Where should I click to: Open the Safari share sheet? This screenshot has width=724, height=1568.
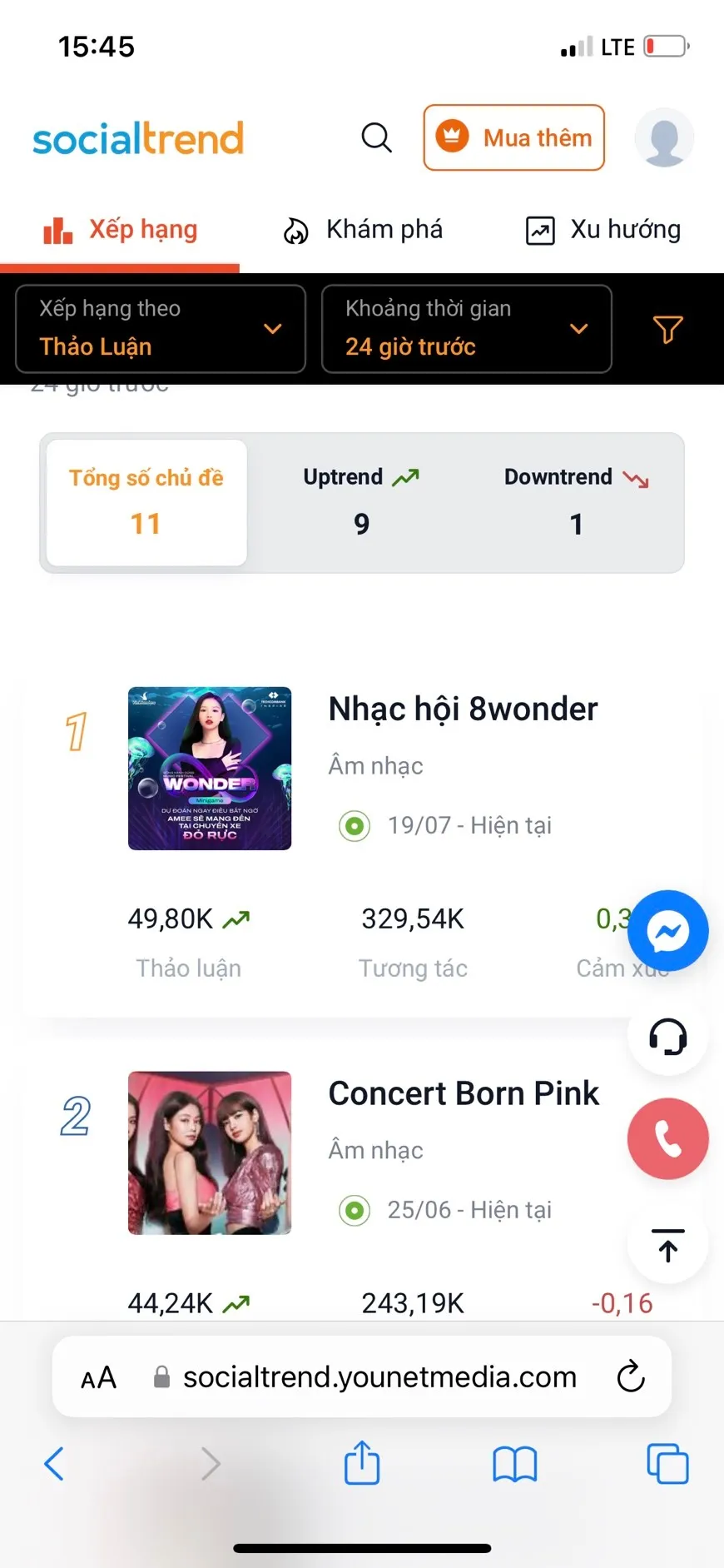coord(362,1463)
